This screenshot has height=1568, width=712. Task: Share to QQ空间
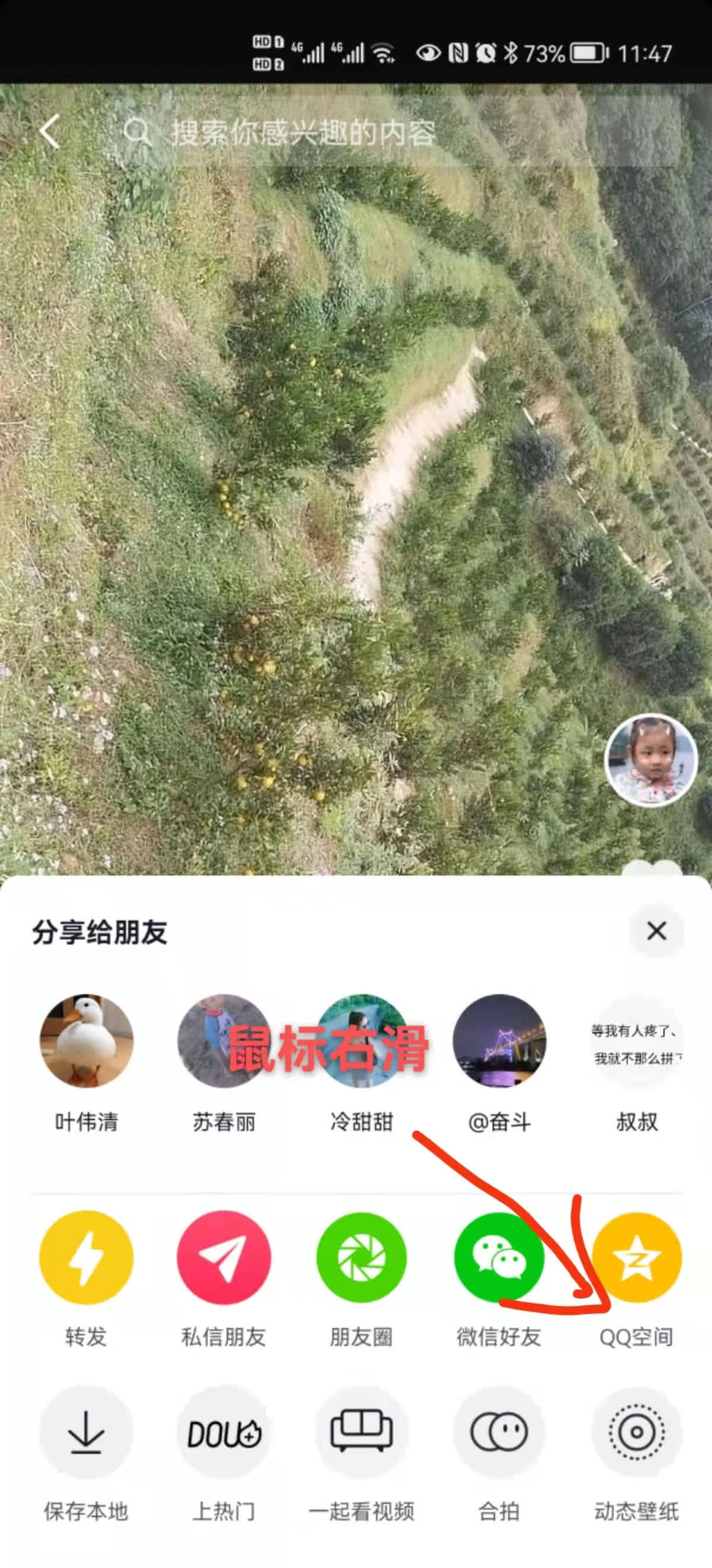pyautogui.click(x=637, y=1257)
